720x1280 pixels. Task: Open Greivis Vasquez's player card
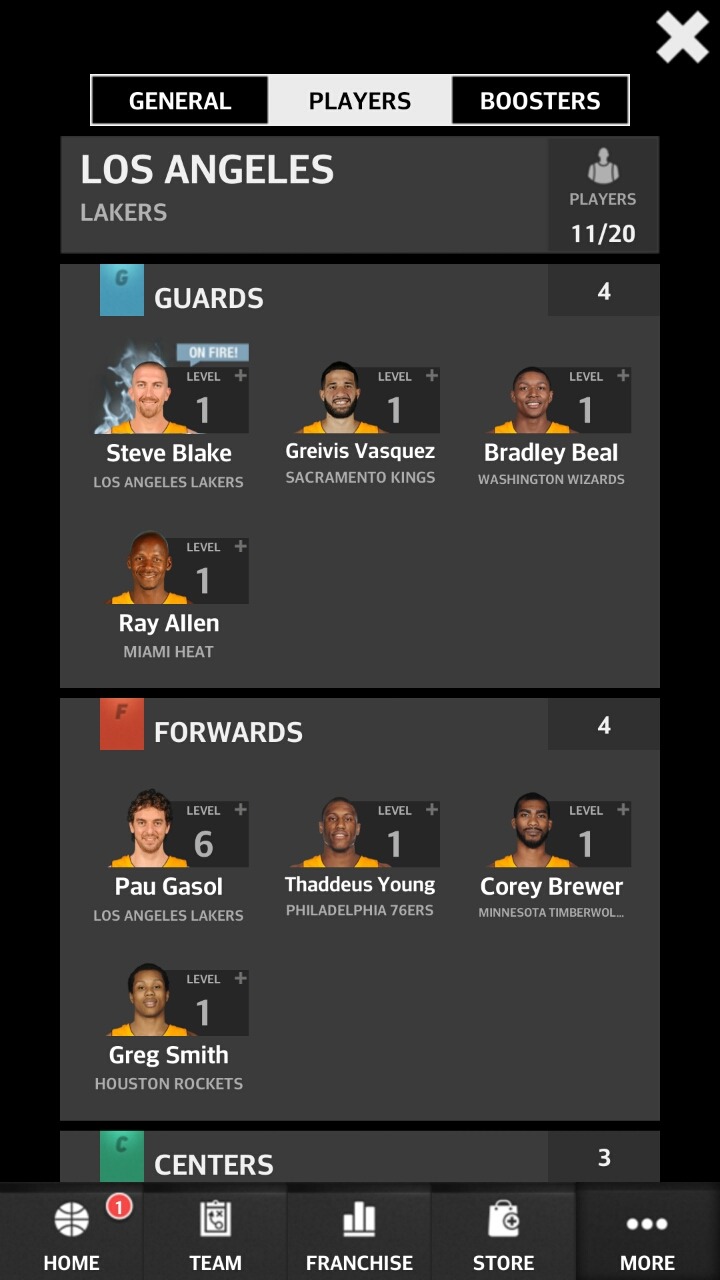(360, 402)
